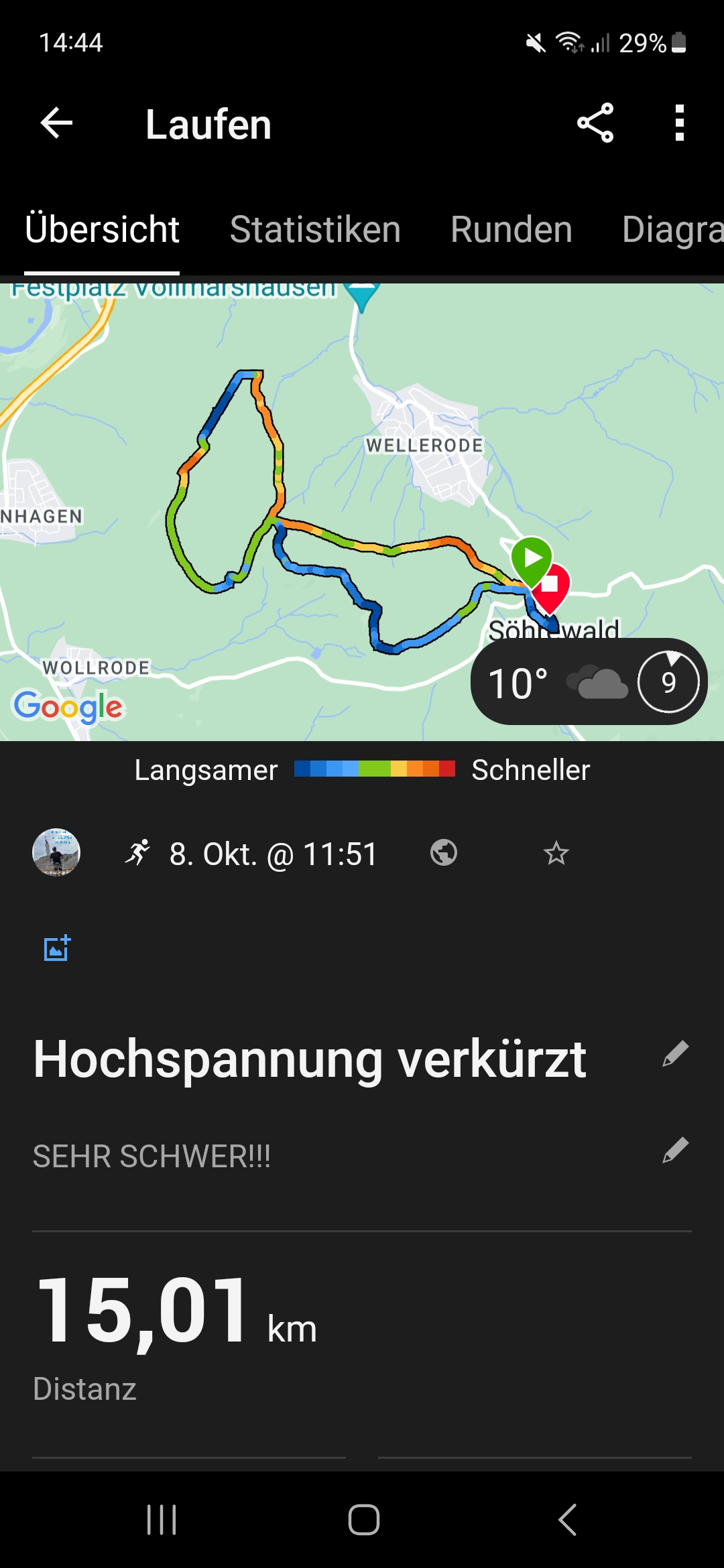
Task: Edit the note SEHR SCHWER!!!
Action: click(675, 1151)
